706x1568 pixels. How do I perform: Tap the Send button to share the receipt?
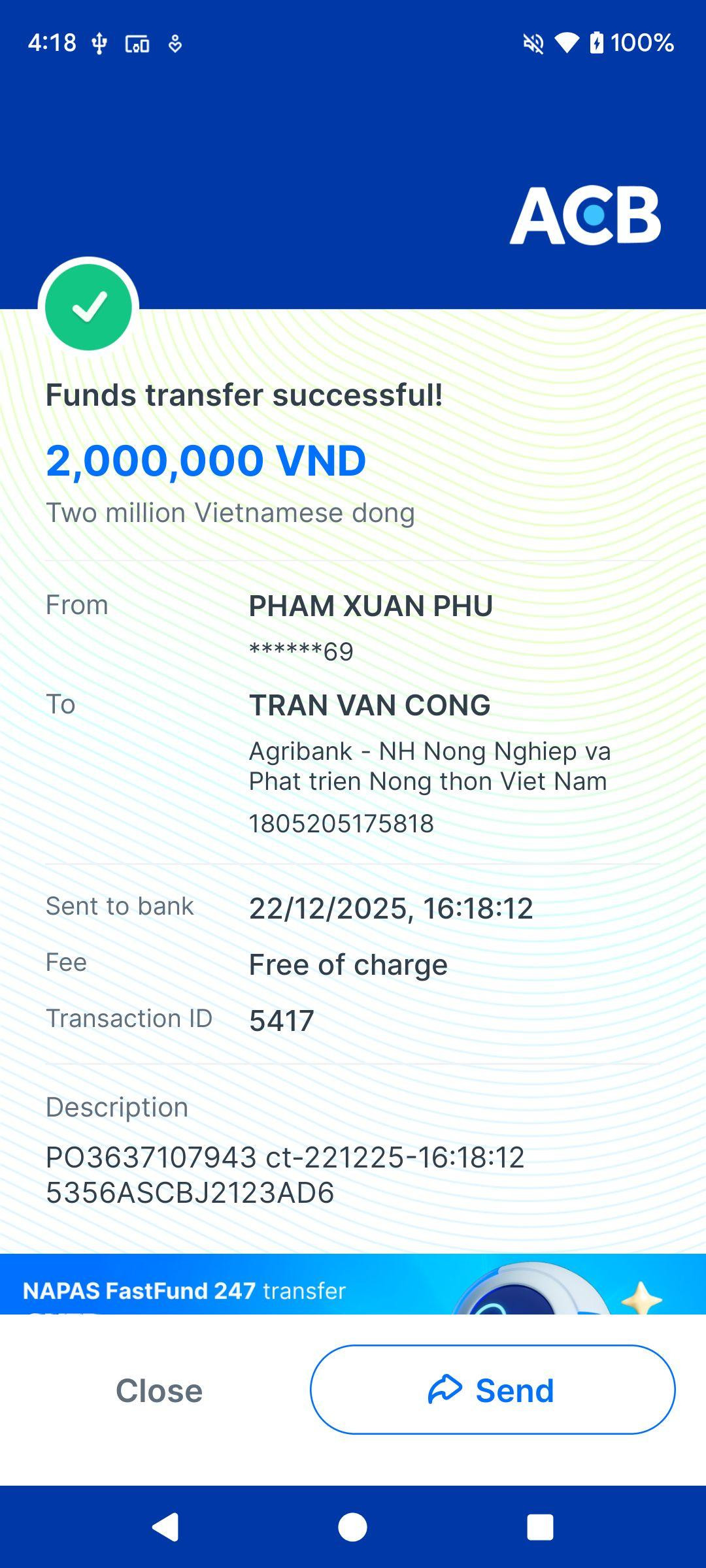492,1390
